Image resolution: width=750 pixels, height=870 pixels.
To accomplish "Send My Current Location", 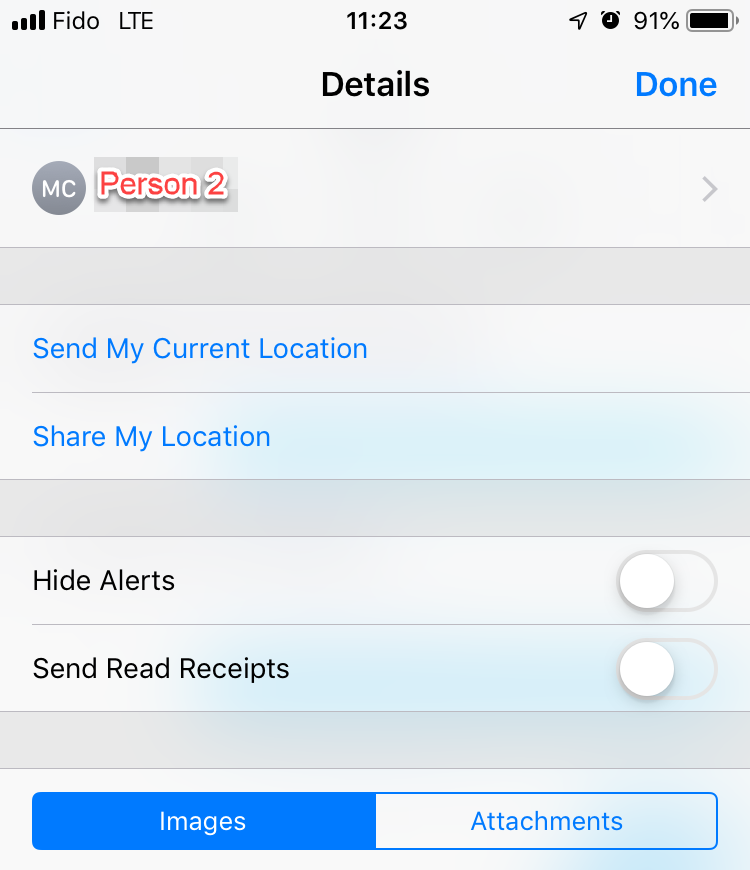I will click(x=200, y=349).
